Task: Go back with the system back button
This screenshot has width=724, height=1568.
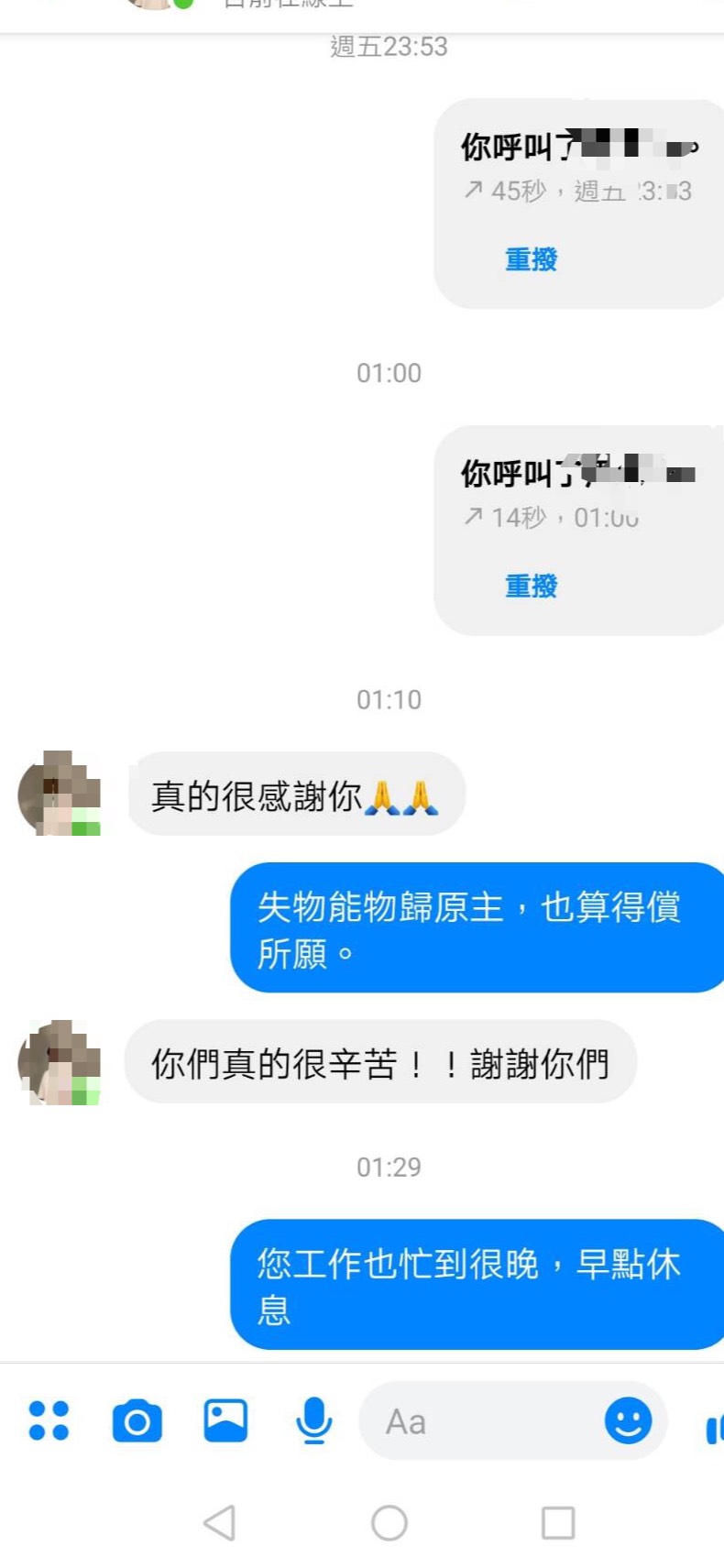Action: (219, 1523)
